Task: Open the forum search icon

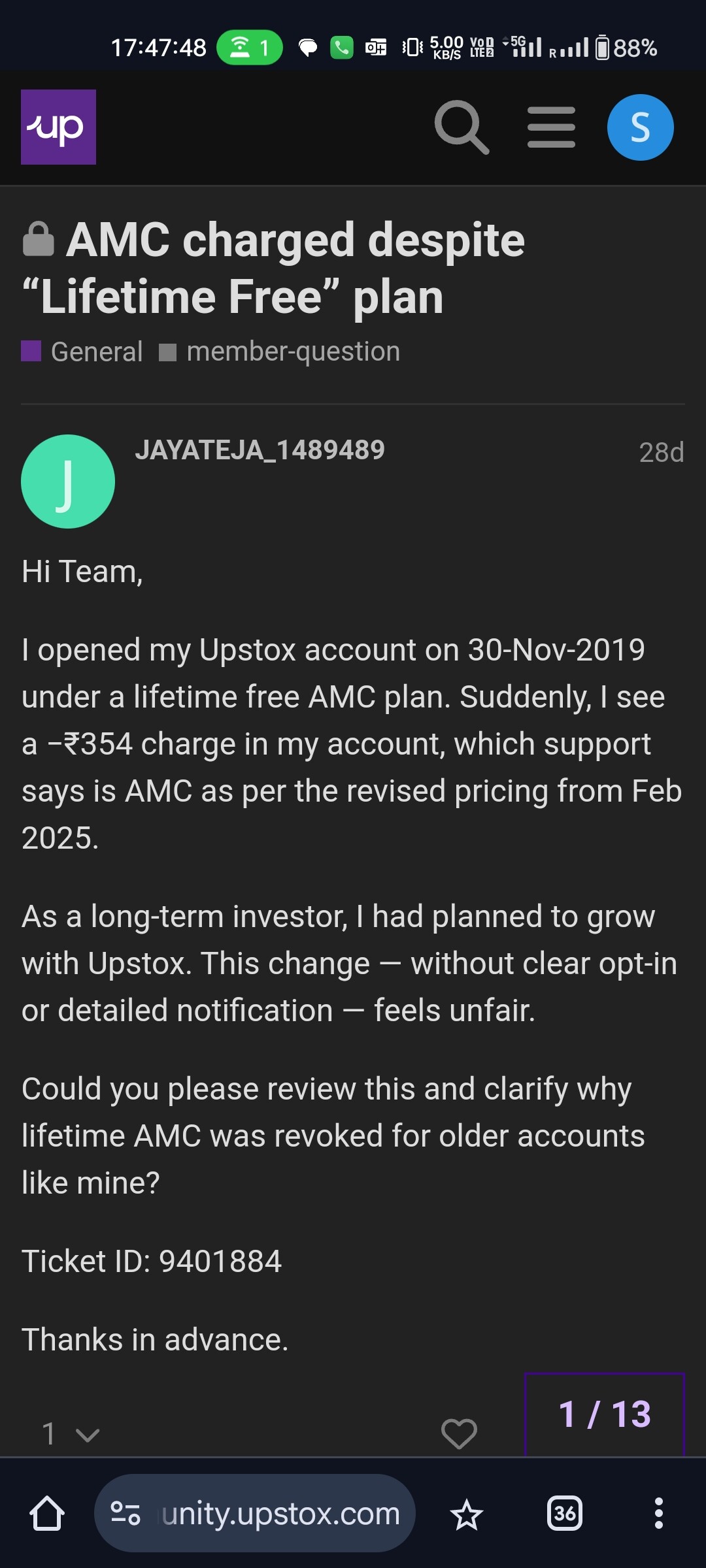Action: point(462,127)
